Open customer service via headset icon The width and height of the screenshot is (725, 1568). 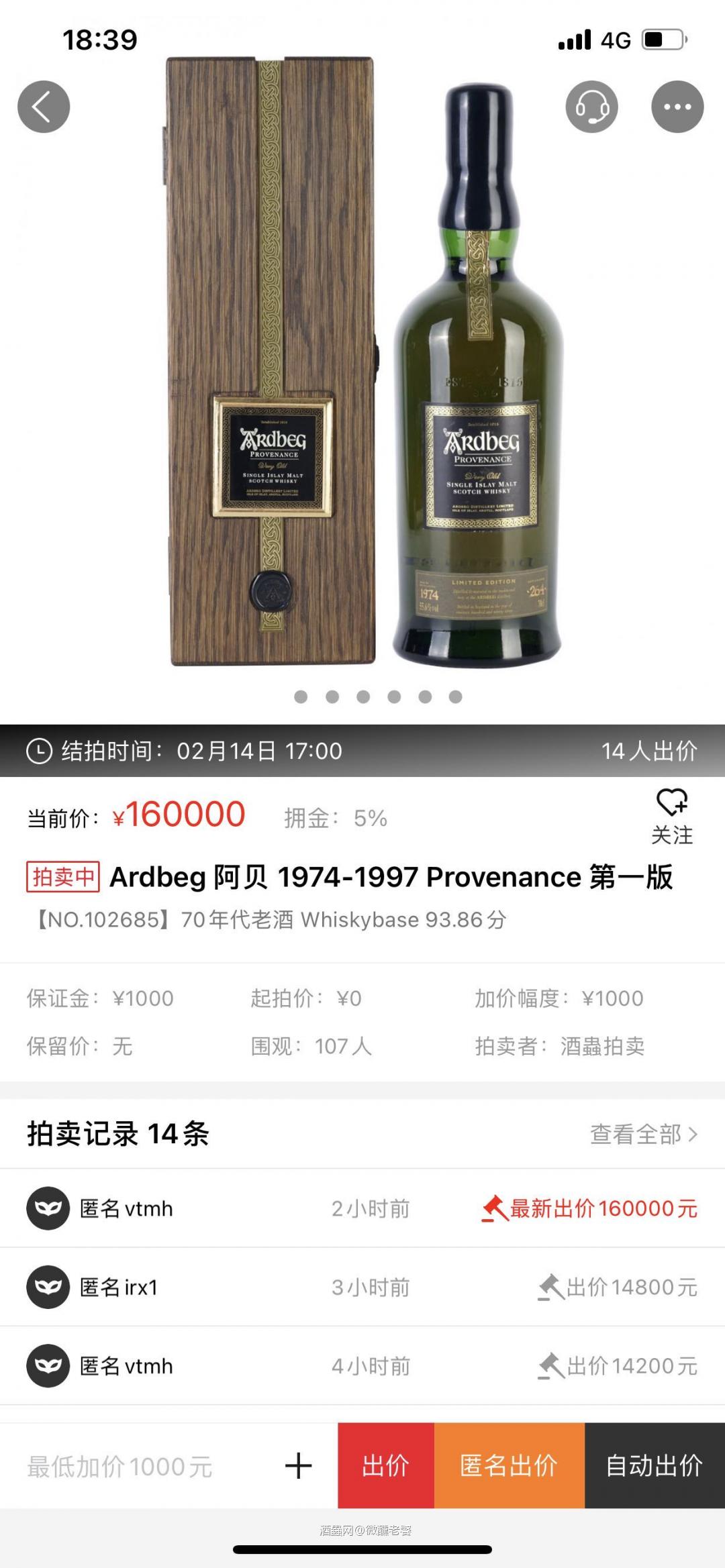593,106
